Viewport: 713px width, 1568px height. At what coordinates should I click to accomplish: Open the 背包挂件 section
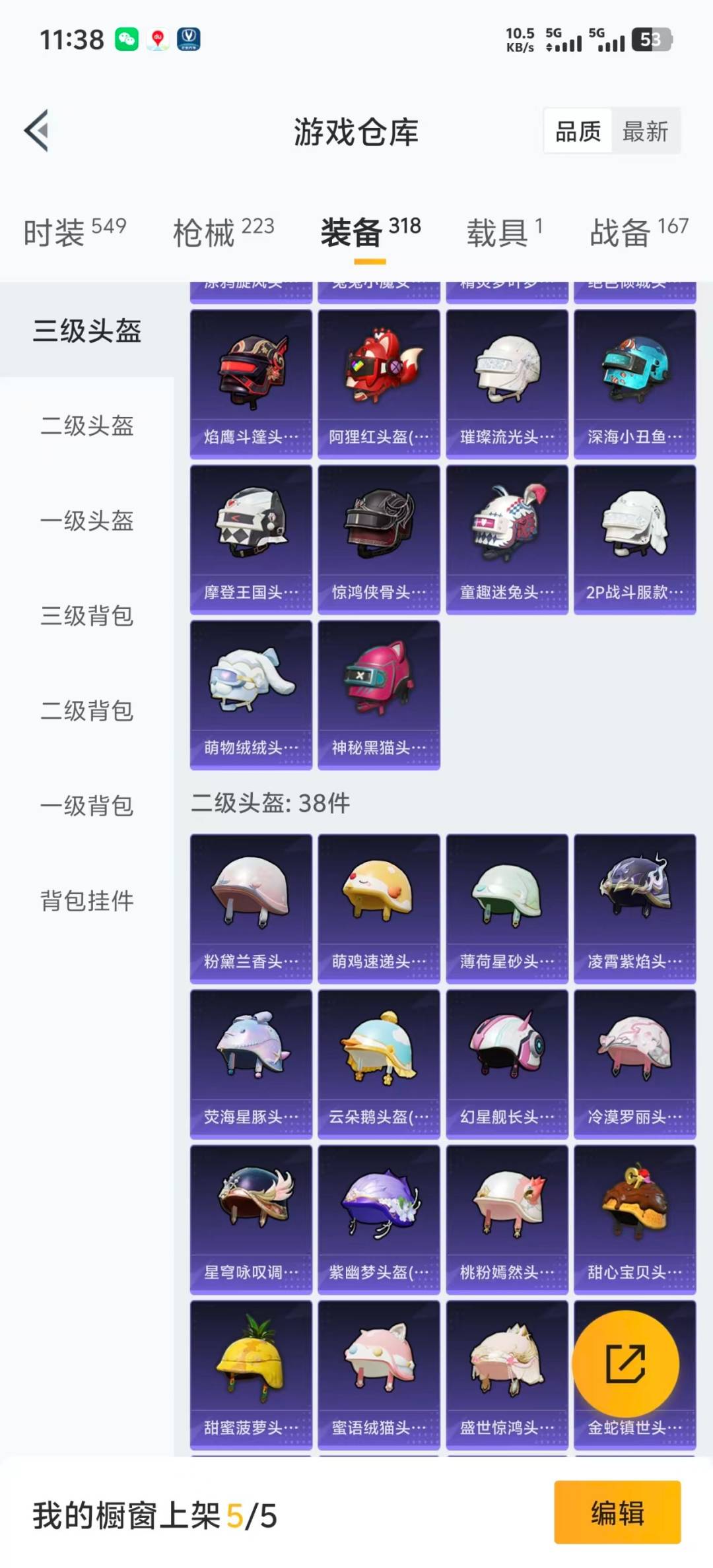88,899
